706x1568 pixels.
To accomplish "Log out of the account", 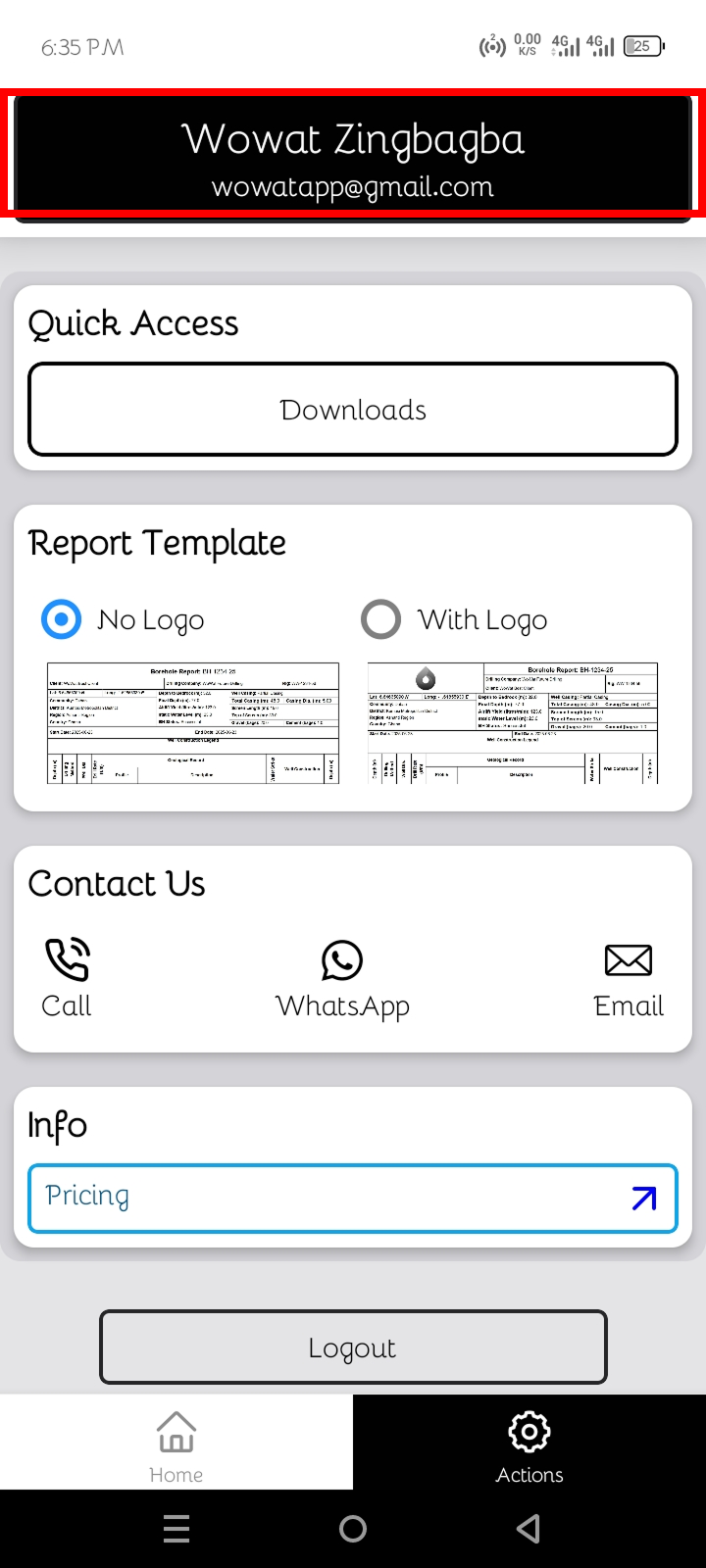I will 353,1347.
